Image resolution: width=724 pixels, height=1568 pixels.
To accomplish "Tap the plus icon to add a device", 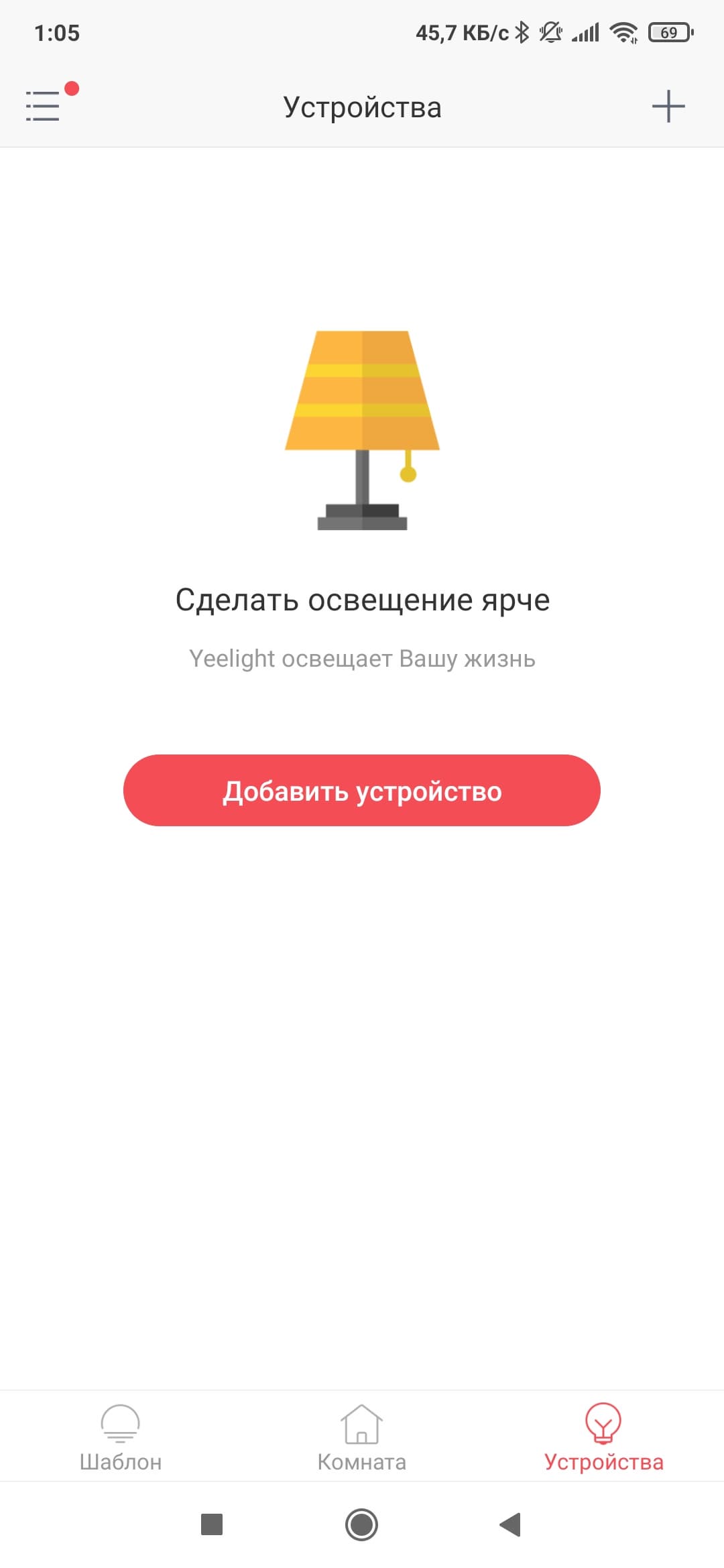I will tap(668, 106).
